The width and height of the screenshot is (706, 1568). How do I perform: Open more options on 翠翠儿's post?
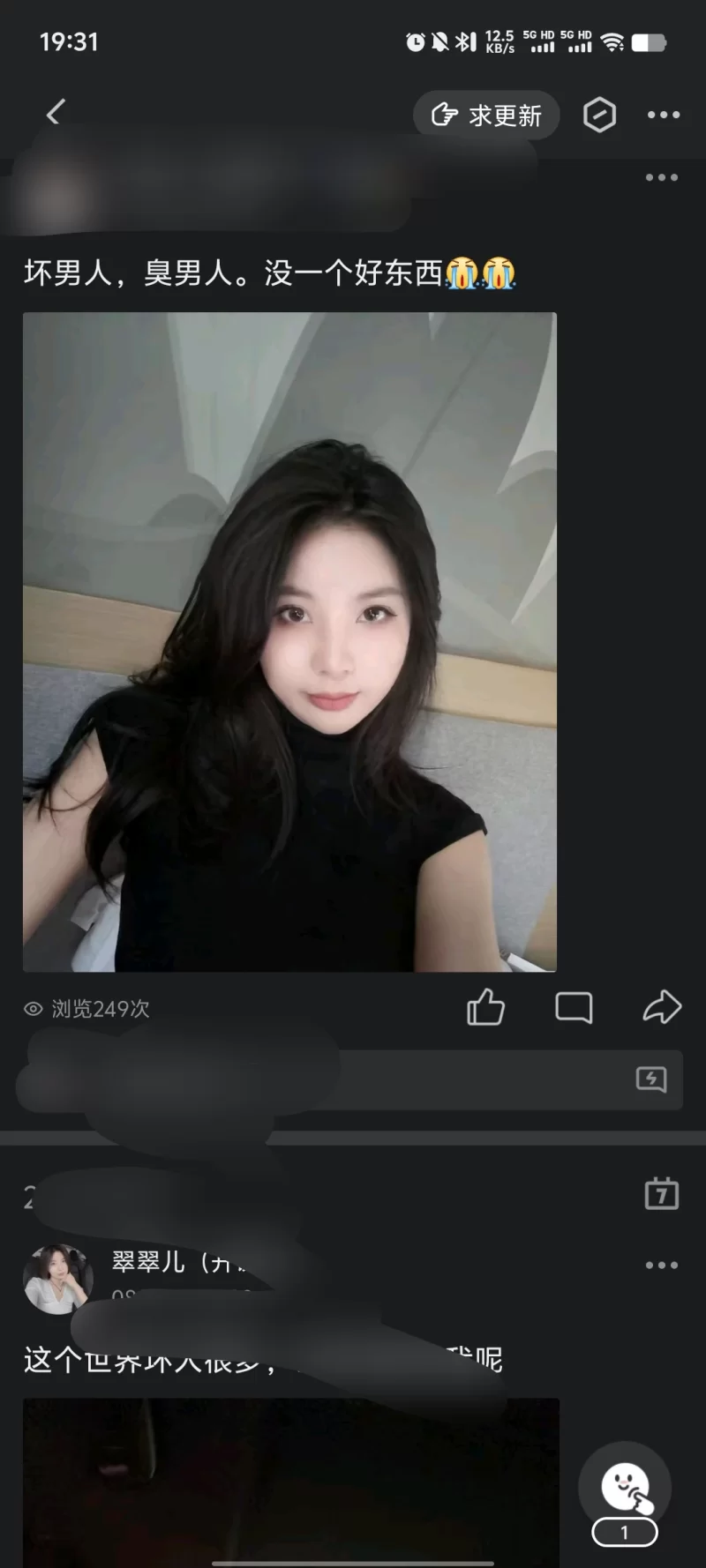click(x=661, y=1265)
